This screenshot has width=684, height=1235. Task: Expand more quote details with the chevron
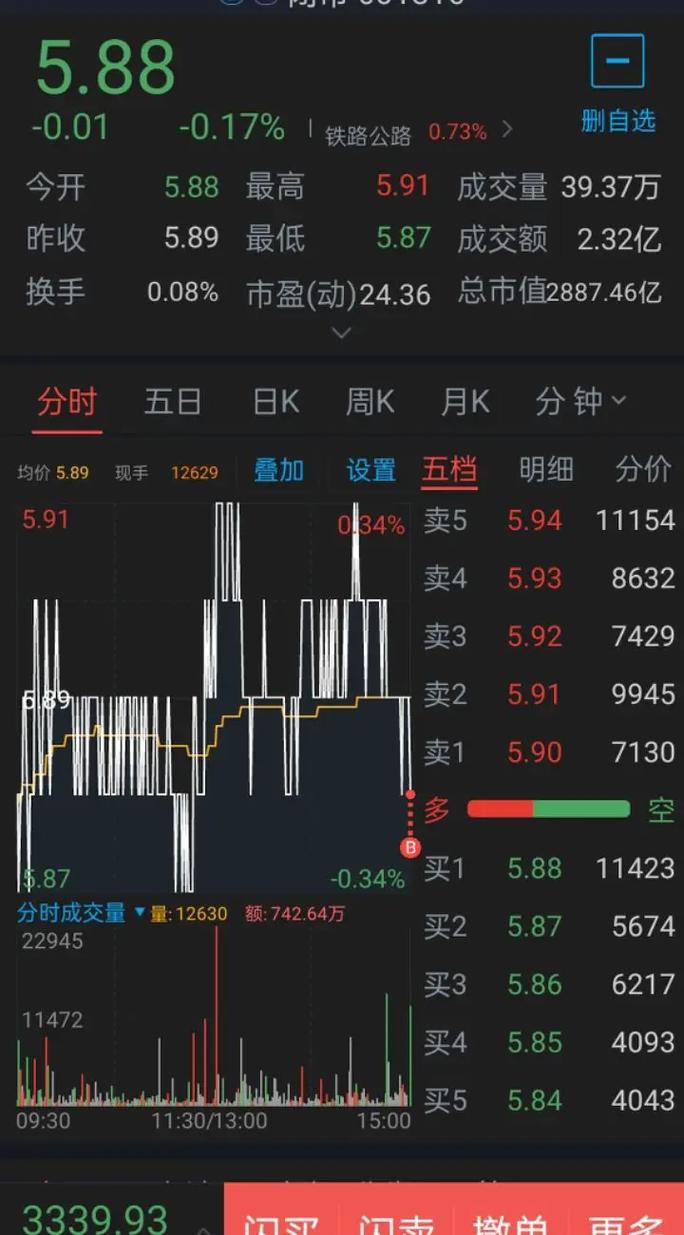pos(341,333)
